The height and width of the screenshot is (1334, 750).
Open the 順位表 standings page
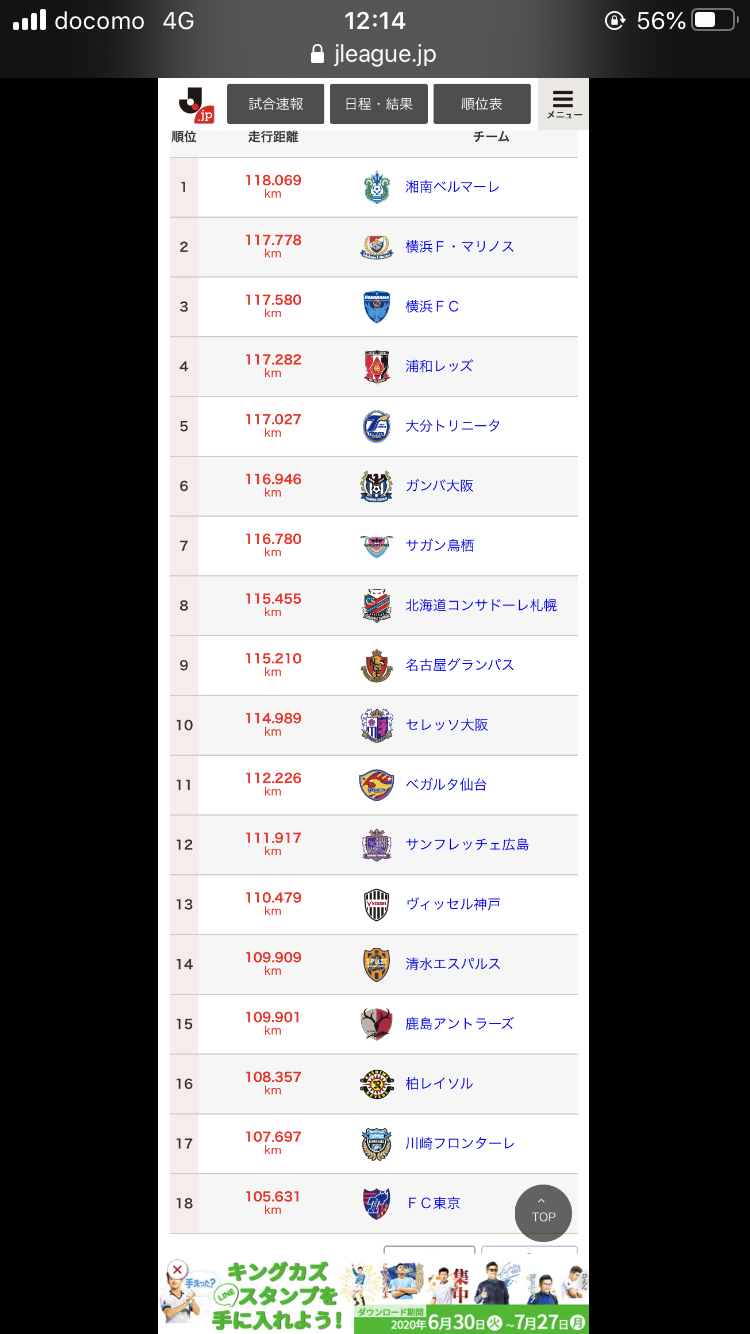(x=481, y=104)
